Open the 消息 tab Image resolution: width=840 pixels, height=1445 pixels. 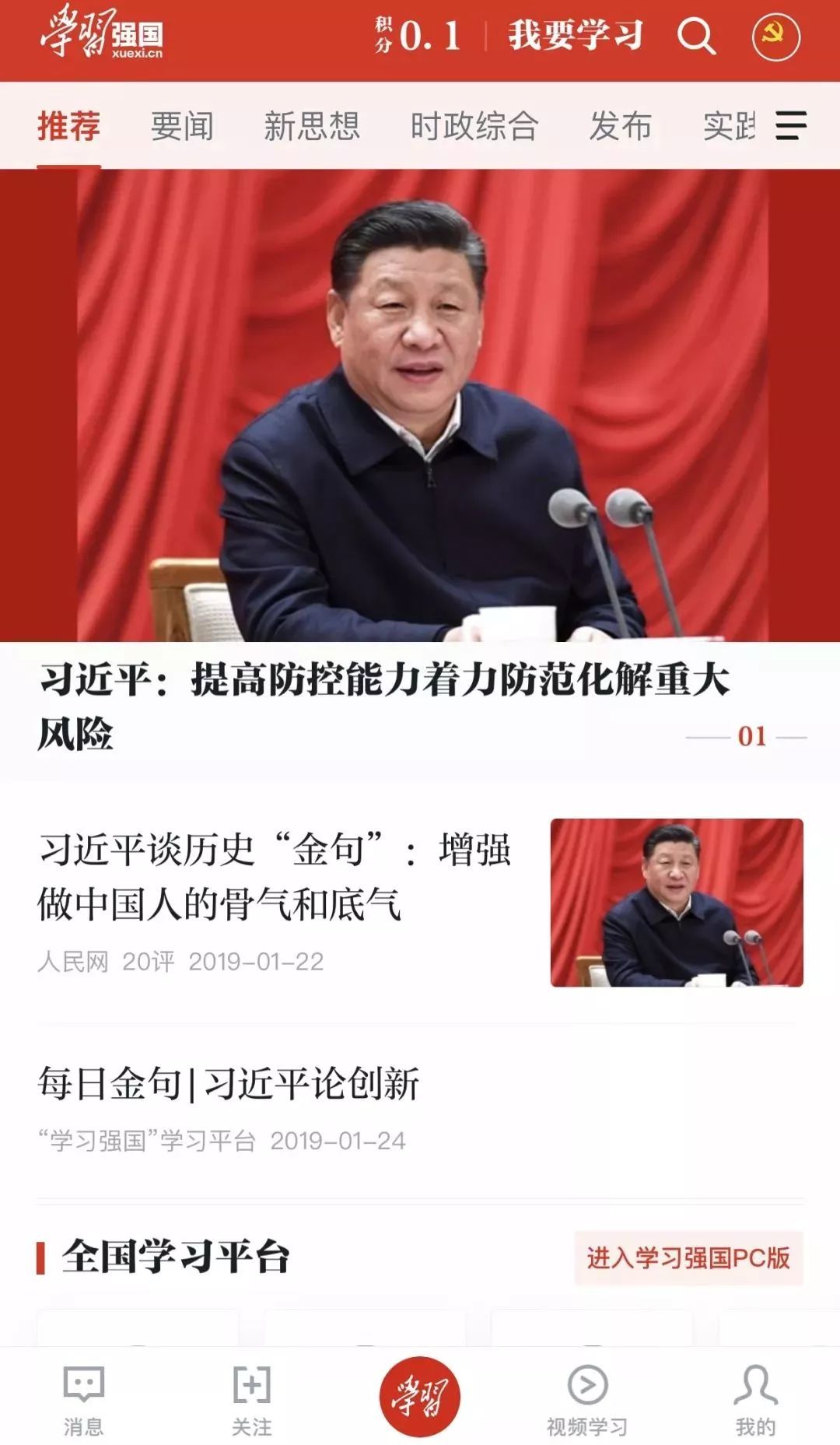pyautogui.click(x=83, y=1399)
